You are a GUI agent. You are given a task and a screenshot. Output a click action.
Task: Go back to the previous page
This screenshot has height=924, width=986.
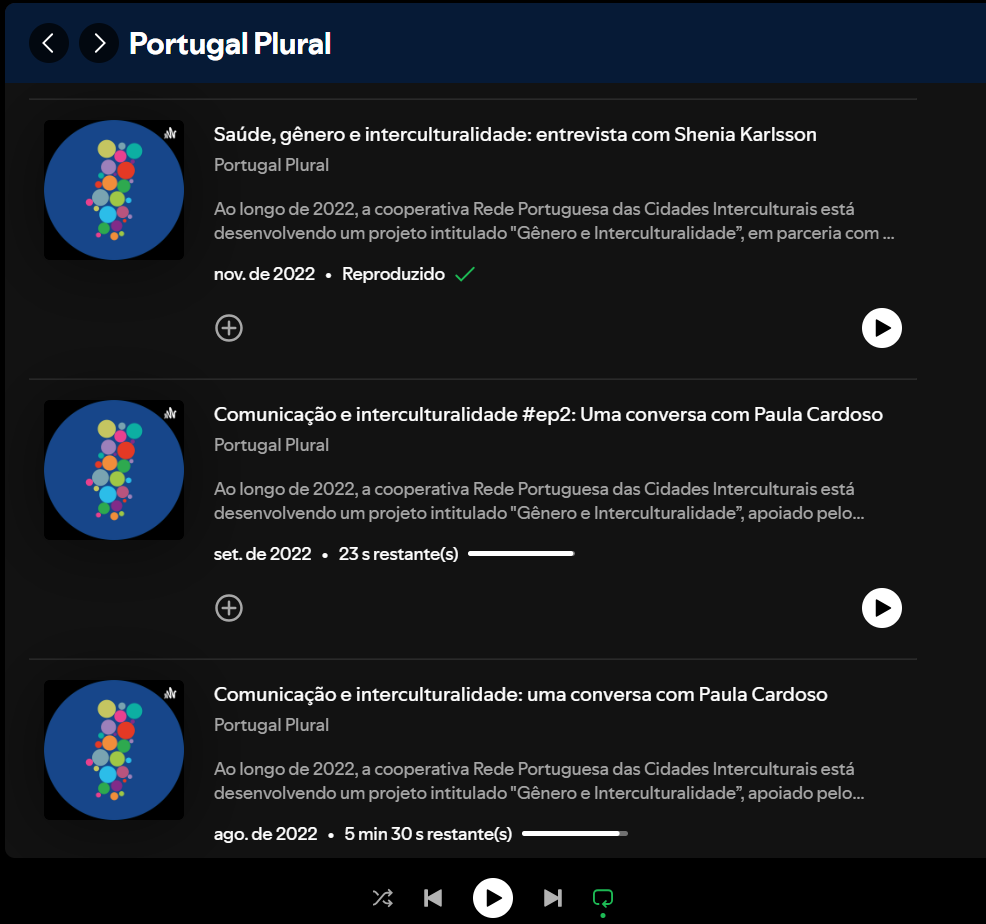coord(49,43)
